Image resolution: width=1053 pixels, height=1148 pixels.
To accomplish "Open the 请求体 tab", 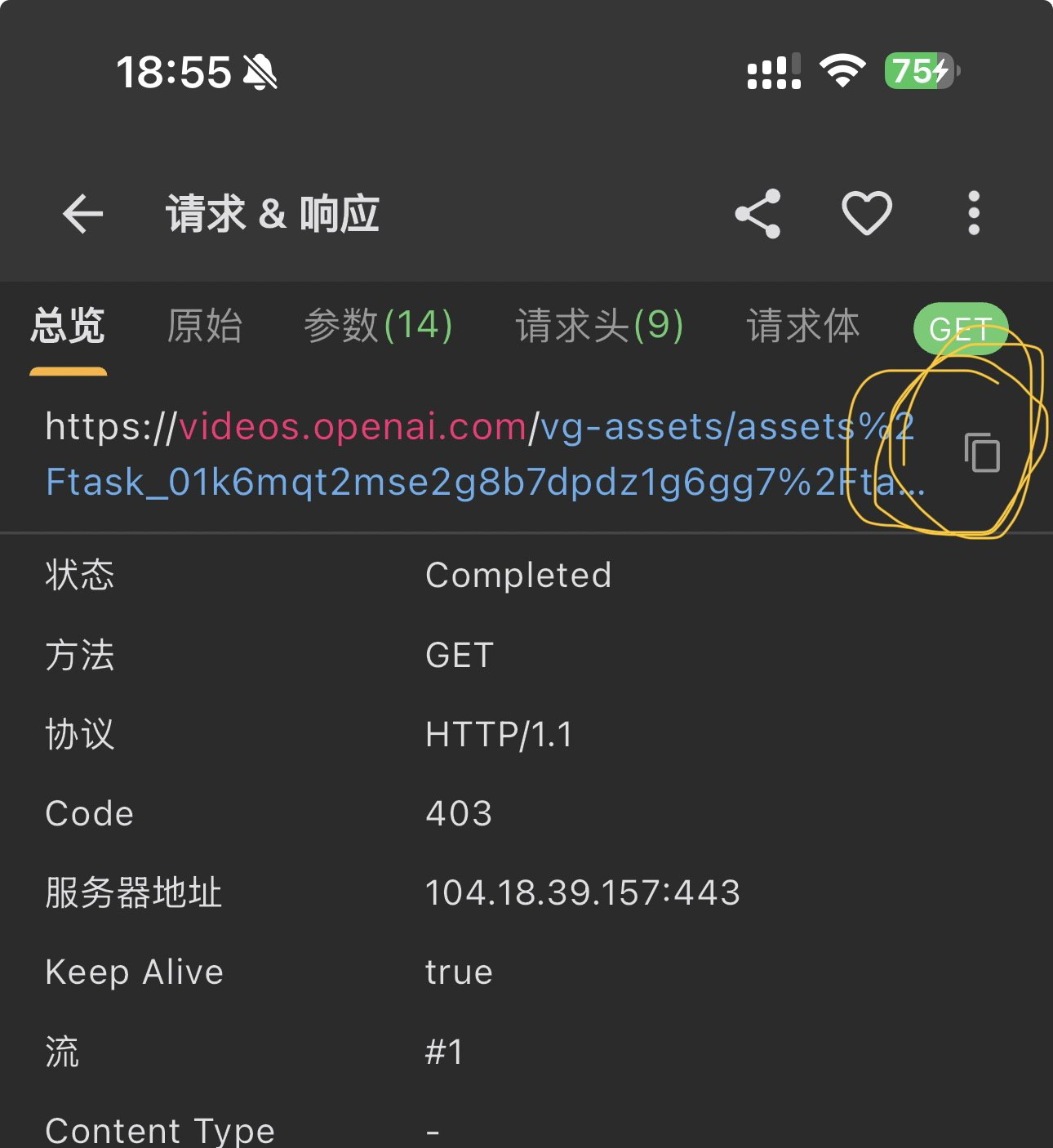I will pyautogui.click(x=802, y=327).
